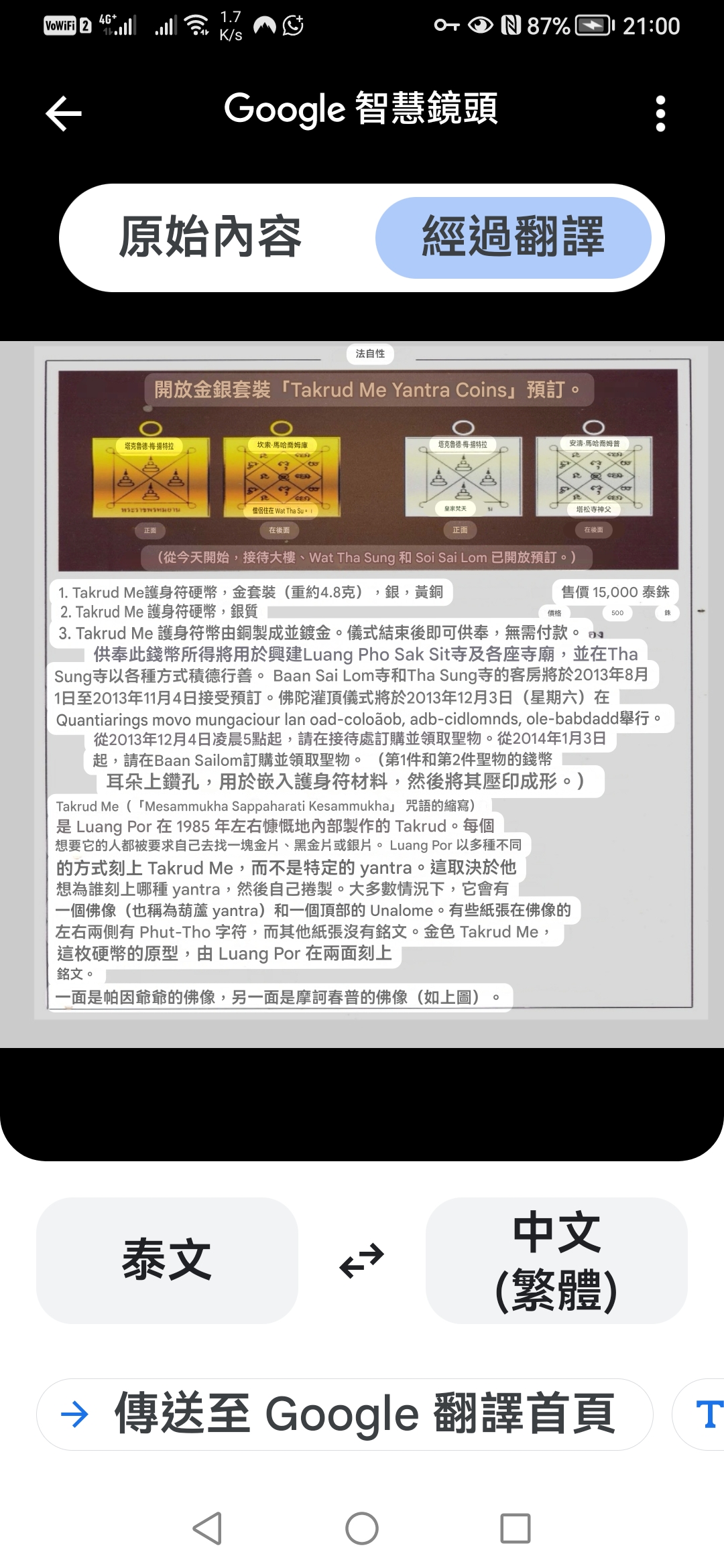724x1568 pixels.
Task: Select the 經過翻譯 tab
Action: pos(514,238)
